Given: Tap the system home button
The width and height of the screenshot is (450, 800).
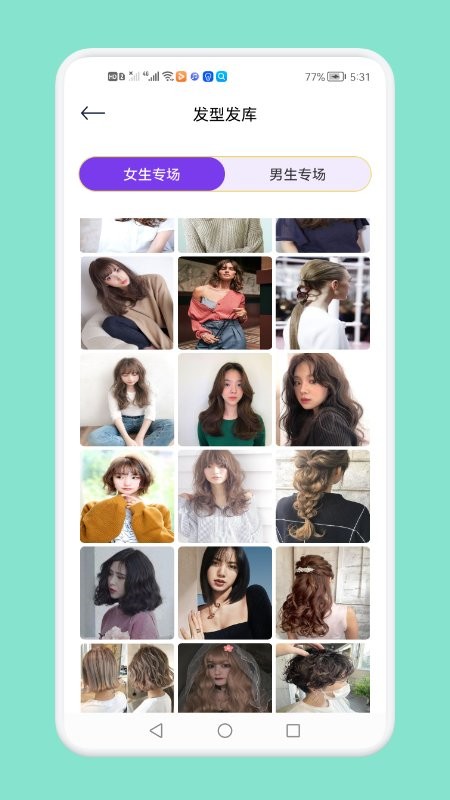Looking at the screenshot, I should (x=225, y=731).
